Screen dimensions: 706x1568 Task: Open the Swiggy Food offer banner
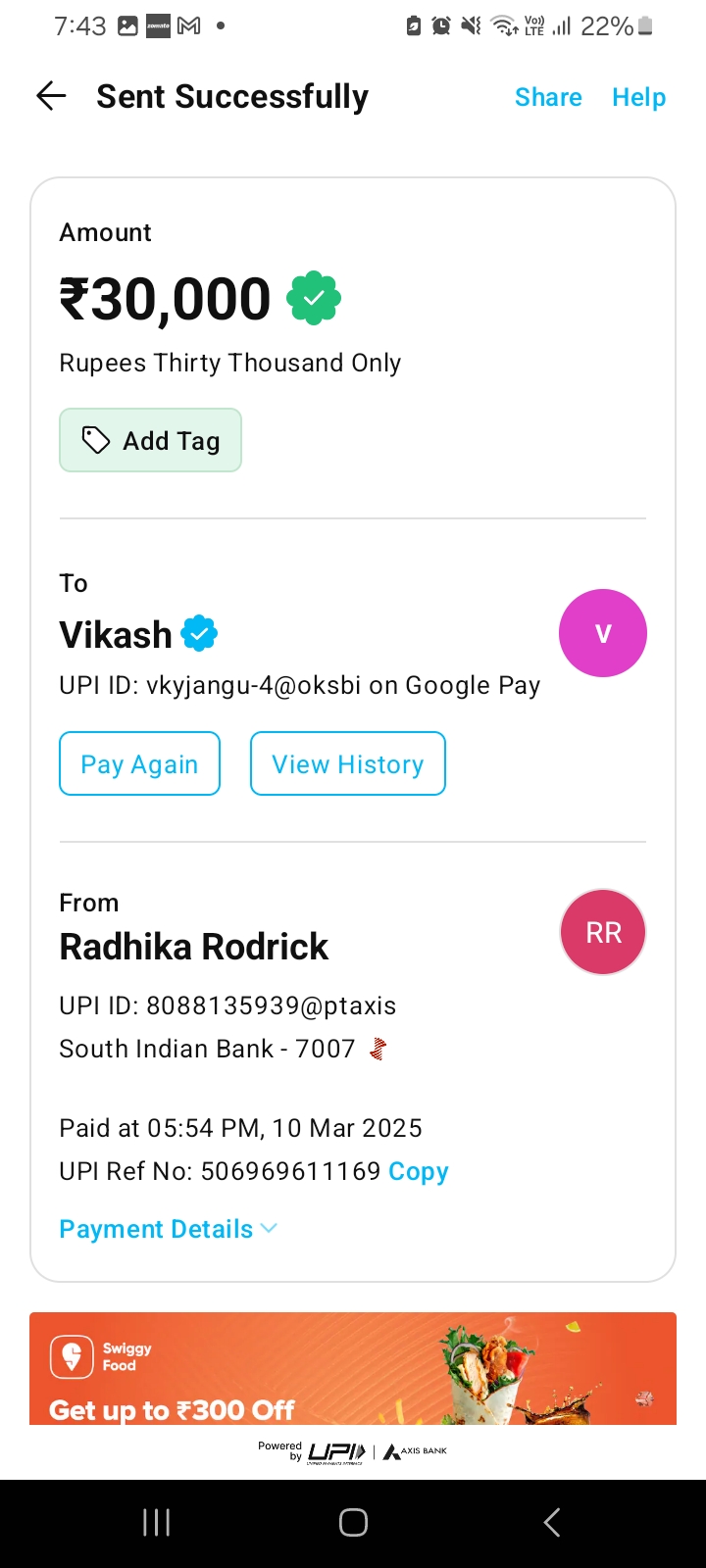(353, 1368)
